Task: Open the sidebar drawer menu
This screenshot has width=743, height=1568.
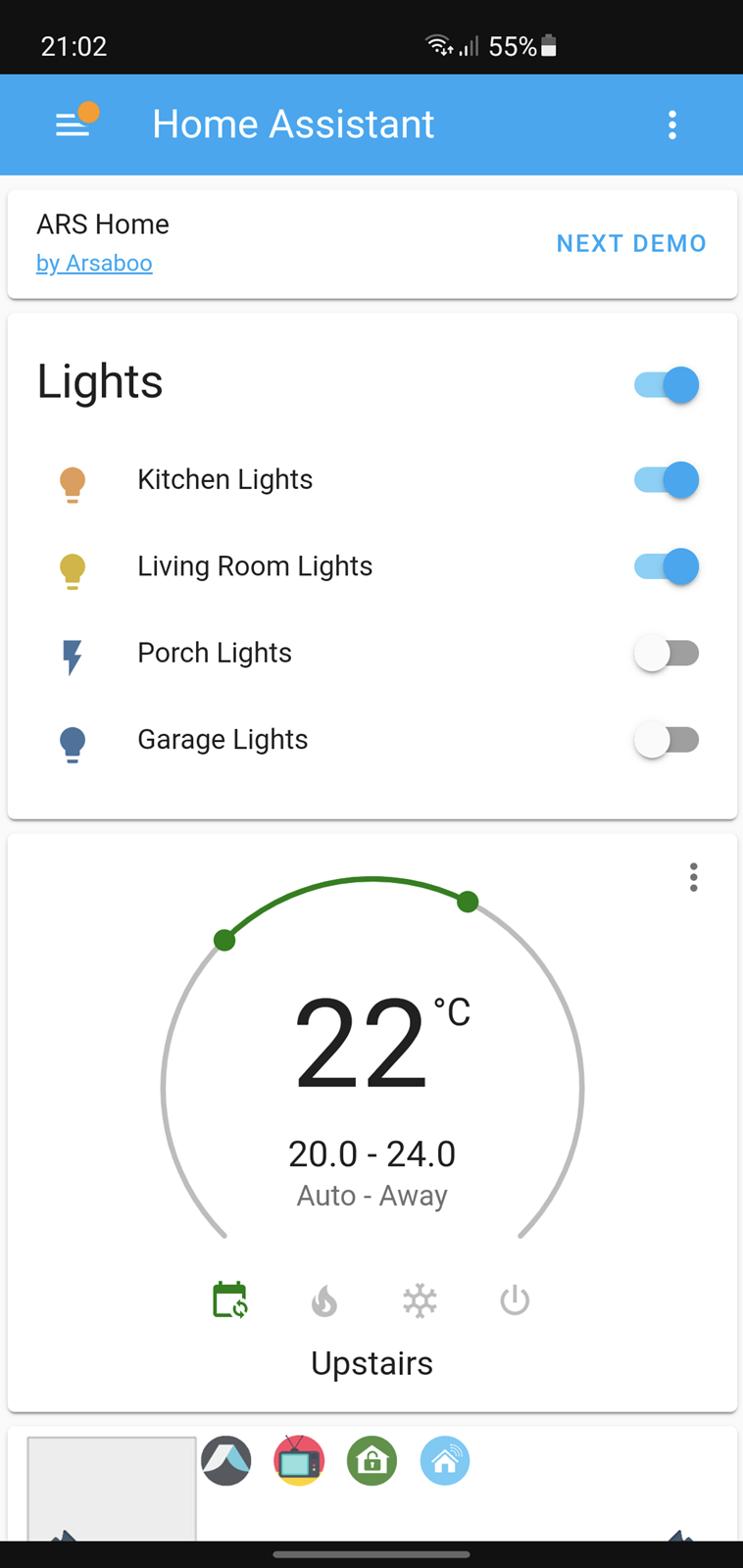Action: [73, 124]
